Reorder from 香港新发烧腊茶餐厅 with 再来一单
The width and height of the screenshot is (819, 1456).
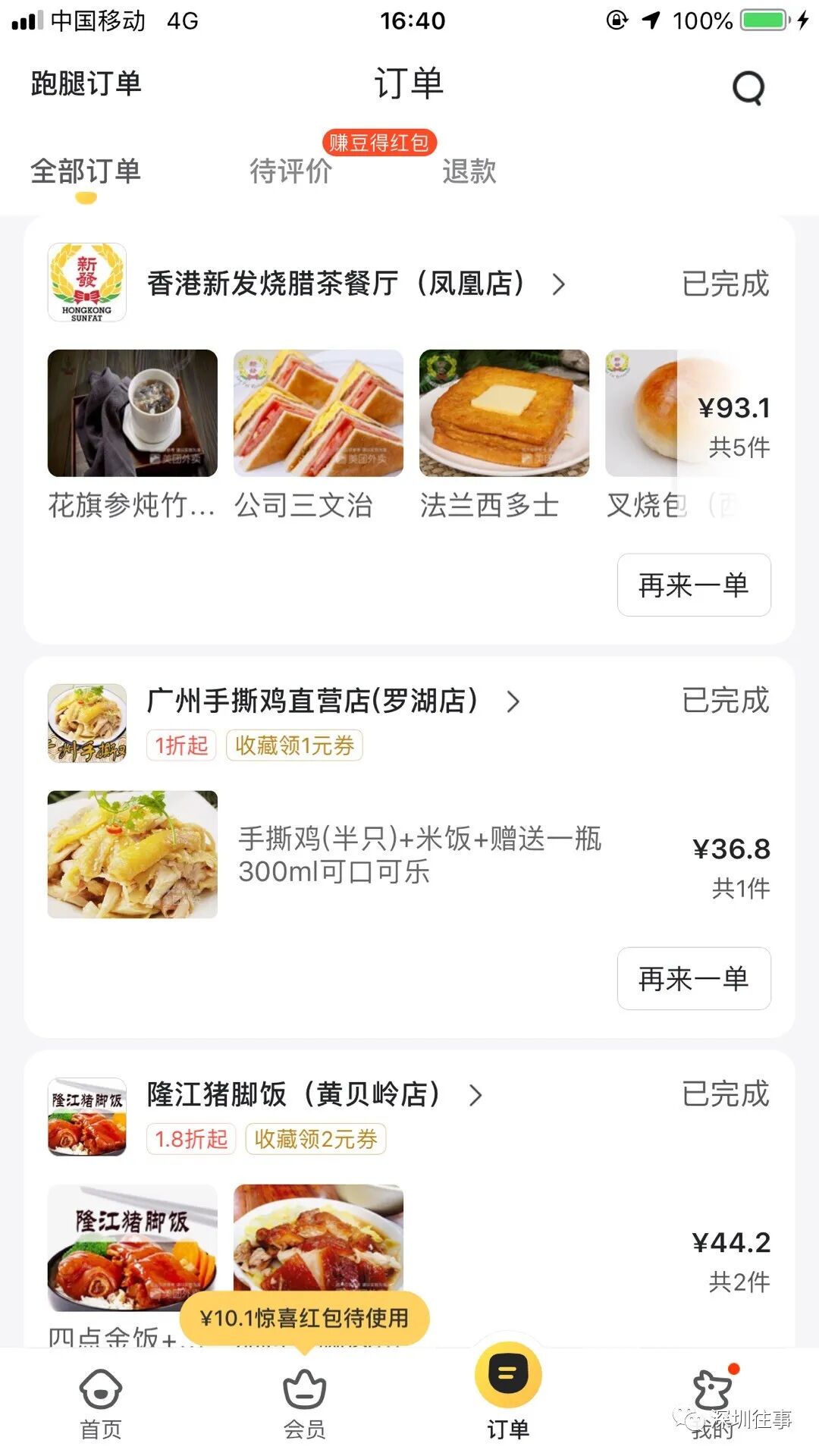693,585
